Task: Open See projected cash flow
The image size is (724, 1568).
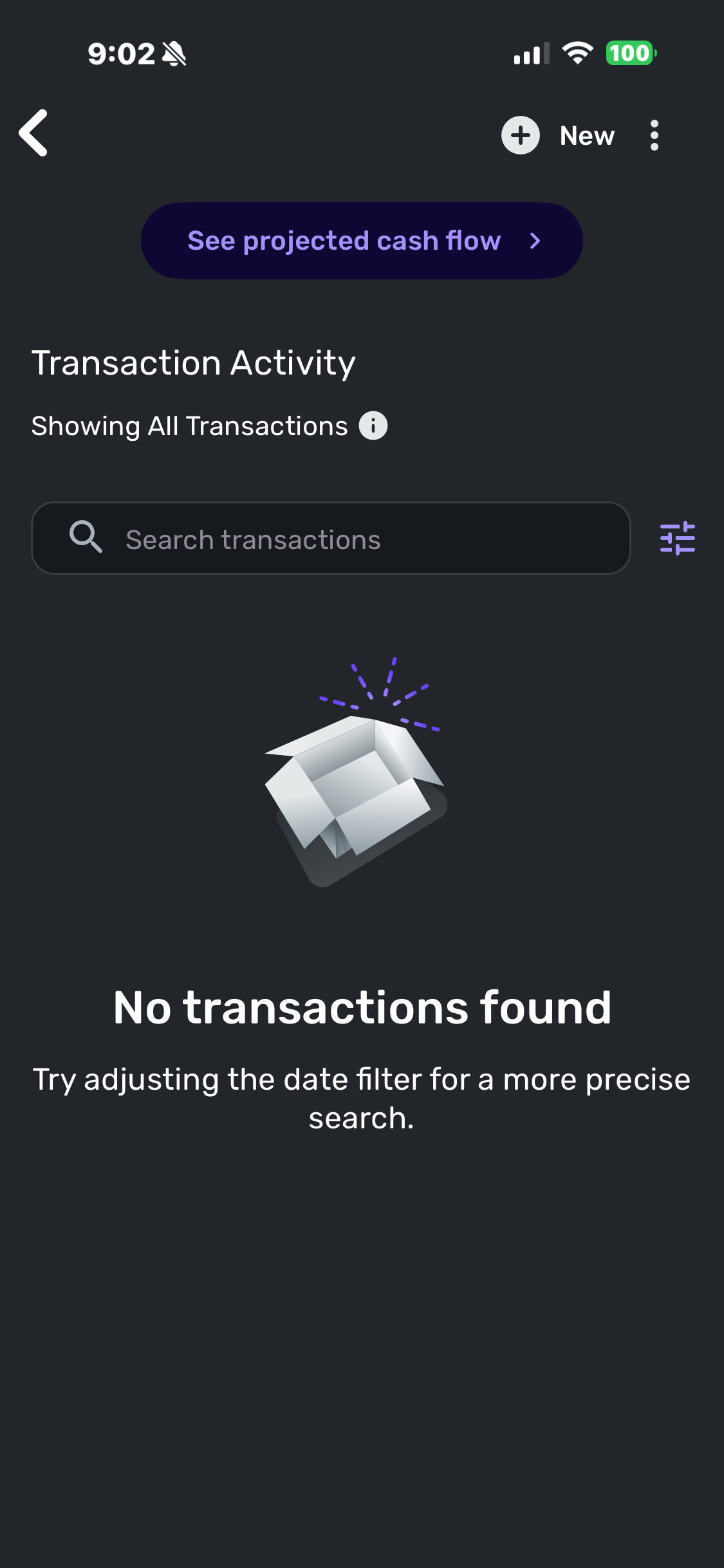Action: point(362,241)
